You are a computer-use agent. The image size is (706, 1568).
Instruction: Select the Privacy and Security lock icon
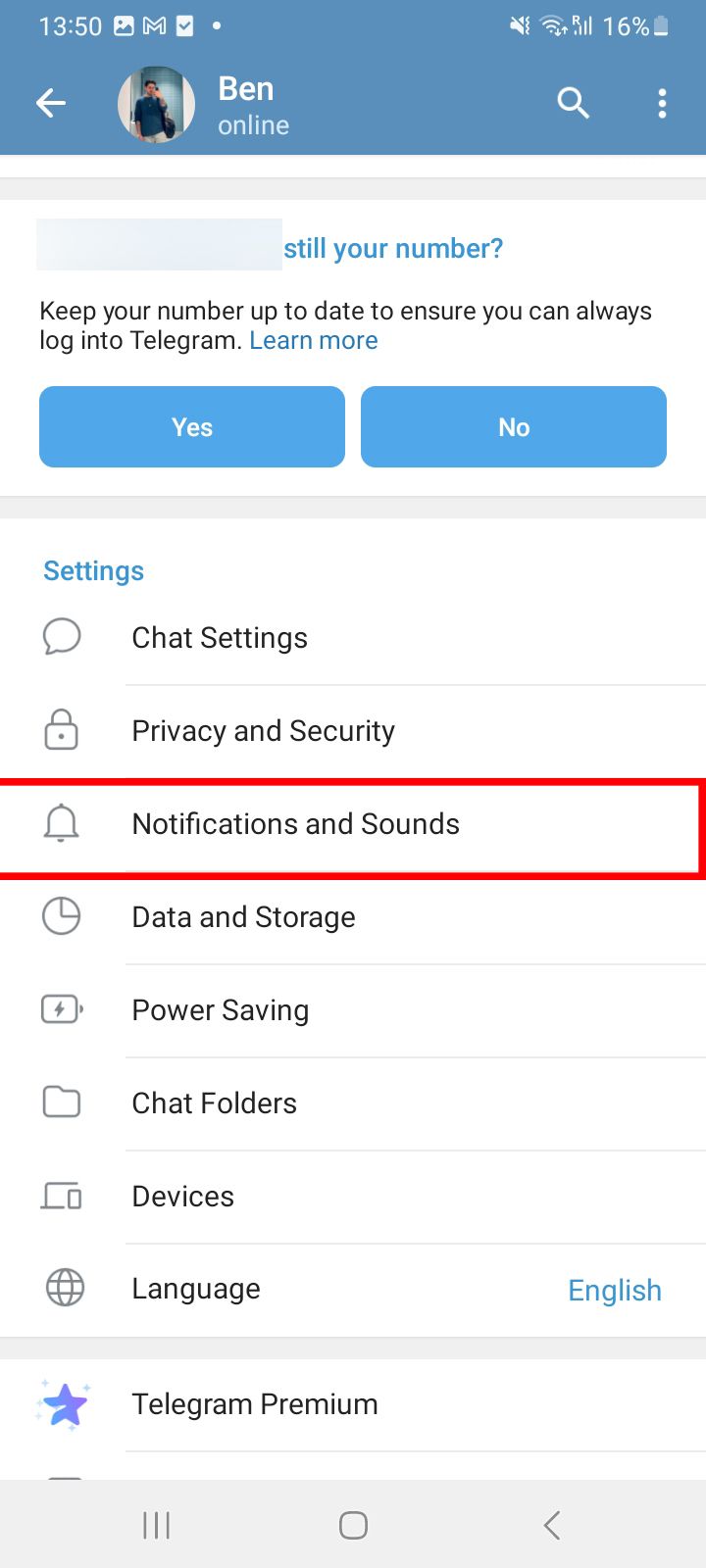coord(62,730)
